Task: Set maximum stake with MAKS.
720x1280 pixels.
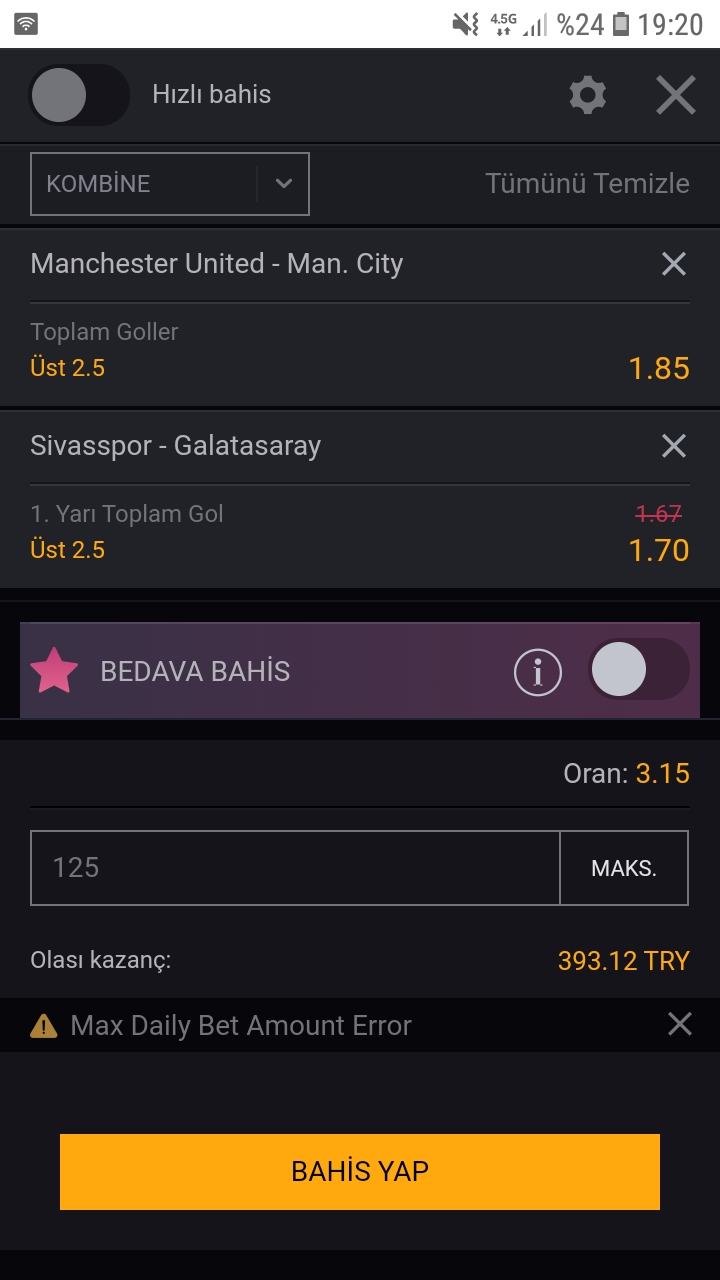Action: (624, 868)
